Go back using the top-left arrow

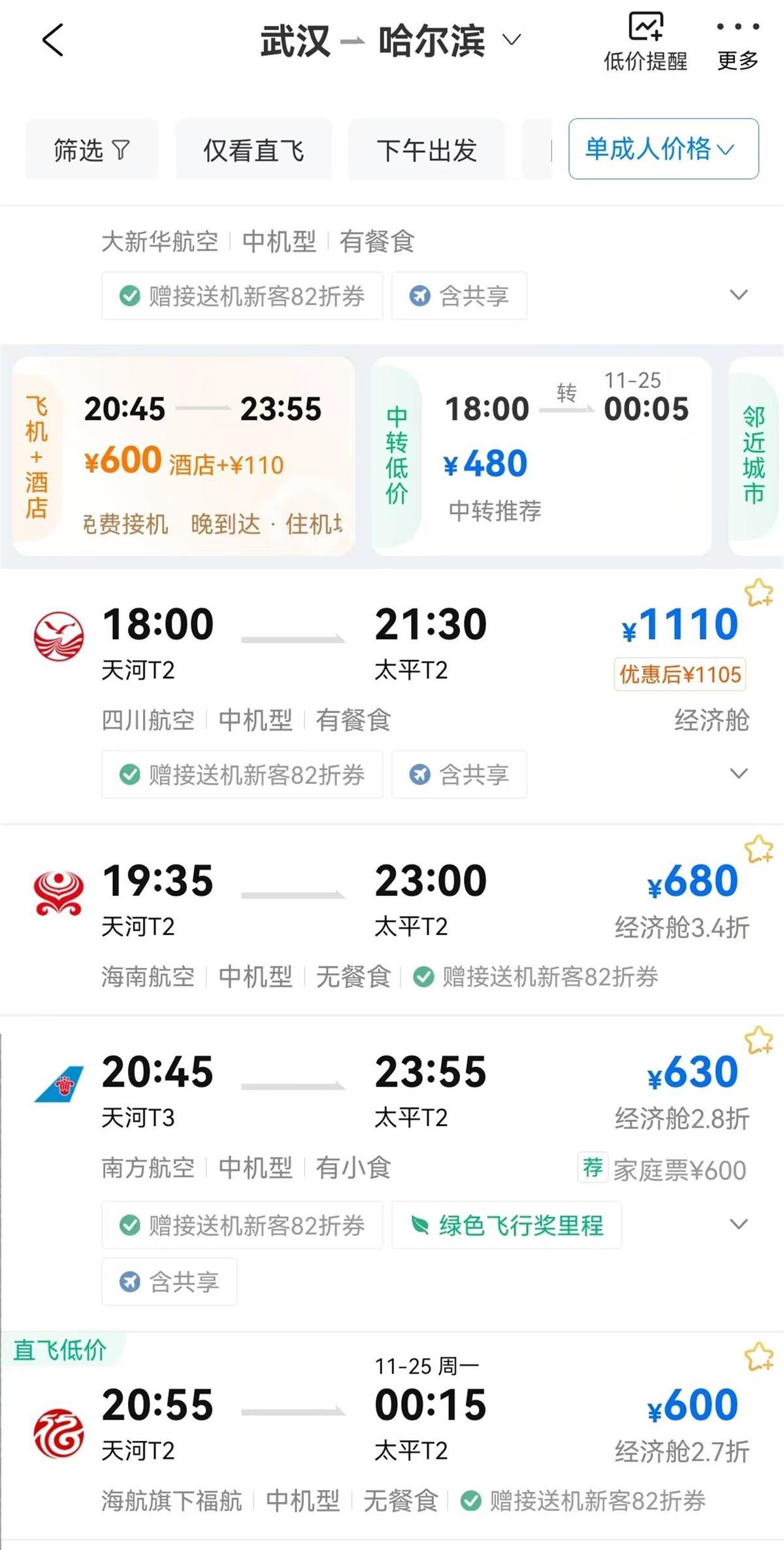coord(52,41)
